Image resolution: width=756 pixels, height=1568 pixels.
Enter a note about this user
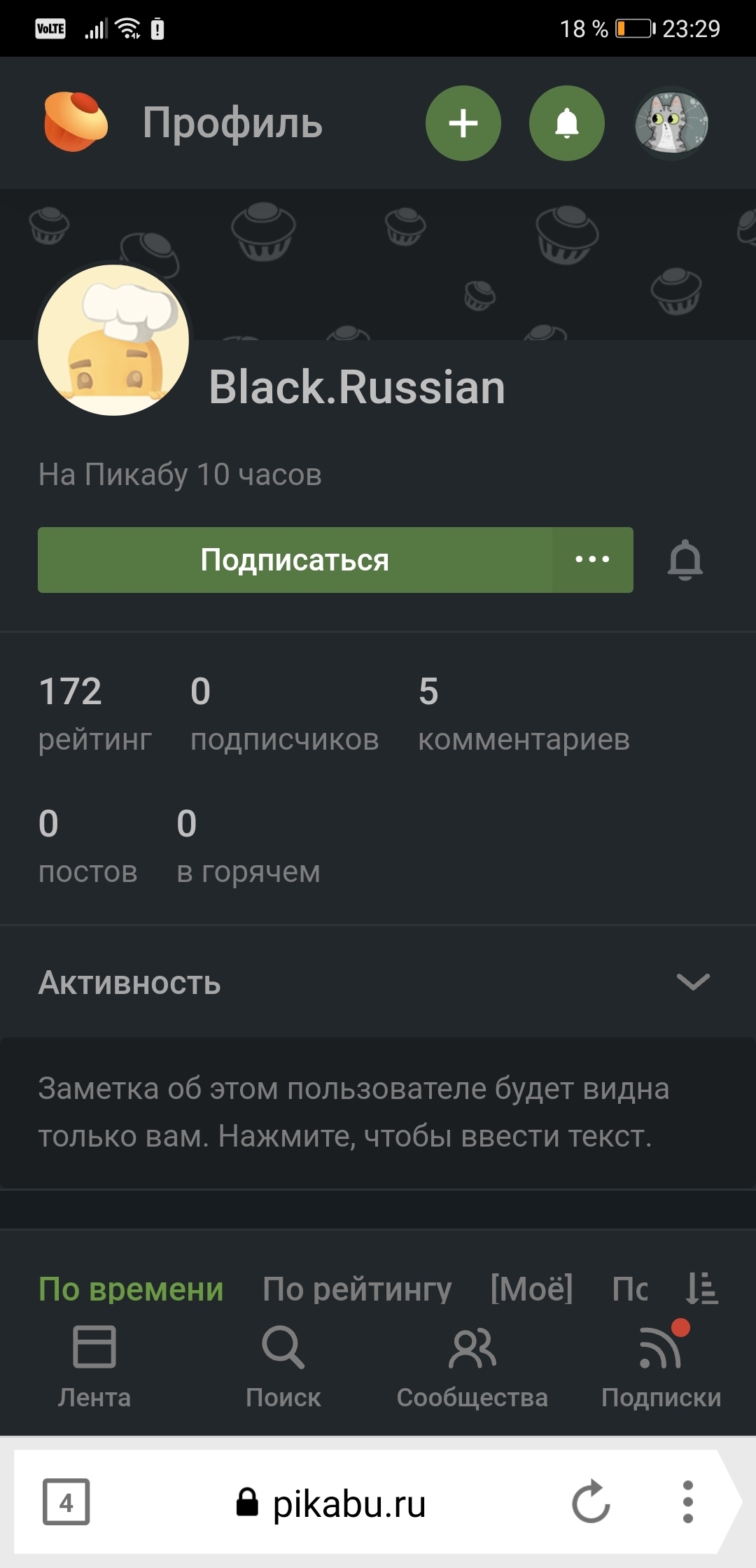point(353,1112)
